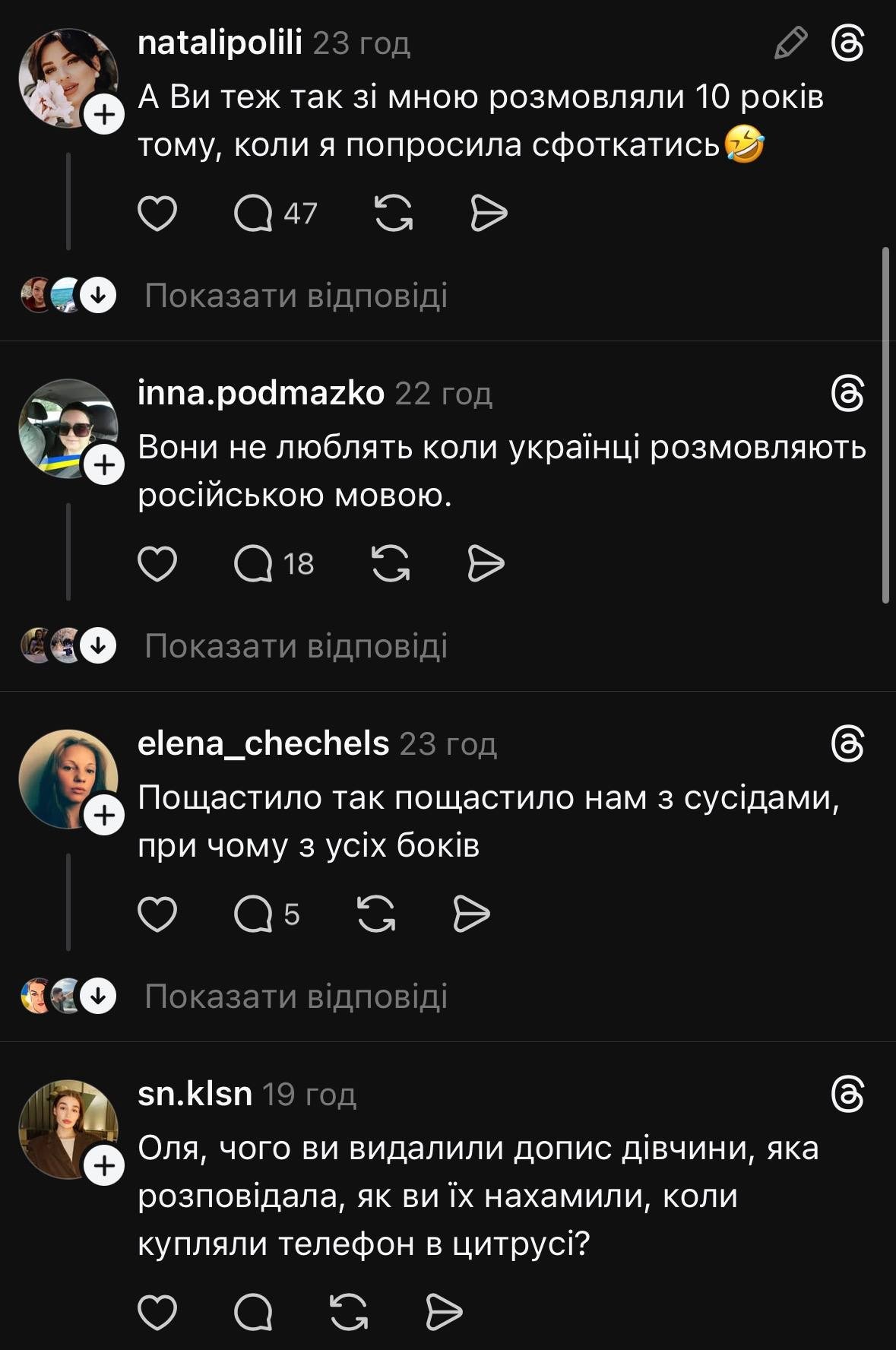
Task: Tap the pencil edit icon on natalipolili's post
Action: [790, 43]
